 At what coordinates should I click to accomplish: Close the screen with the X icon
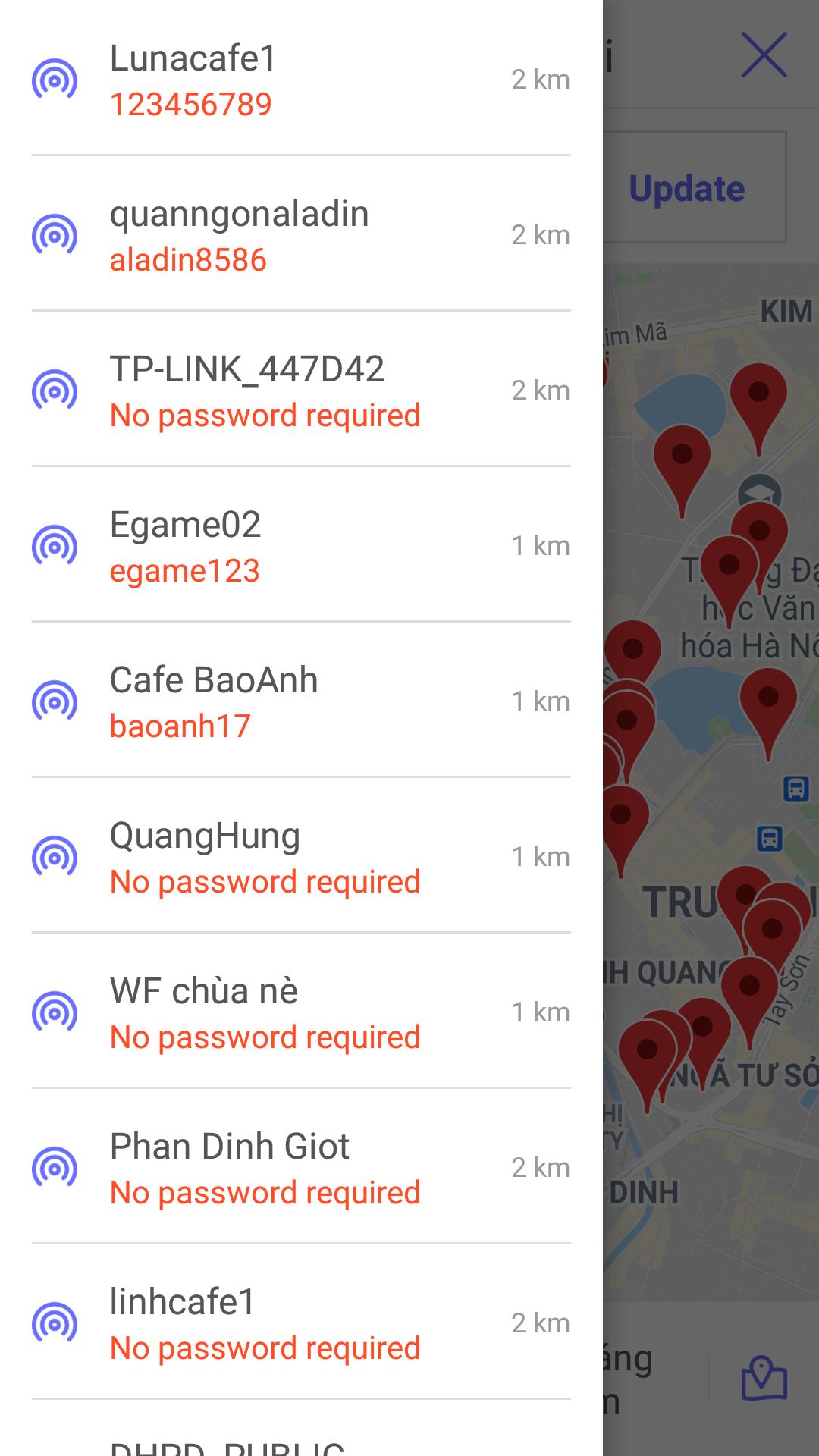[x=764, y=55]
